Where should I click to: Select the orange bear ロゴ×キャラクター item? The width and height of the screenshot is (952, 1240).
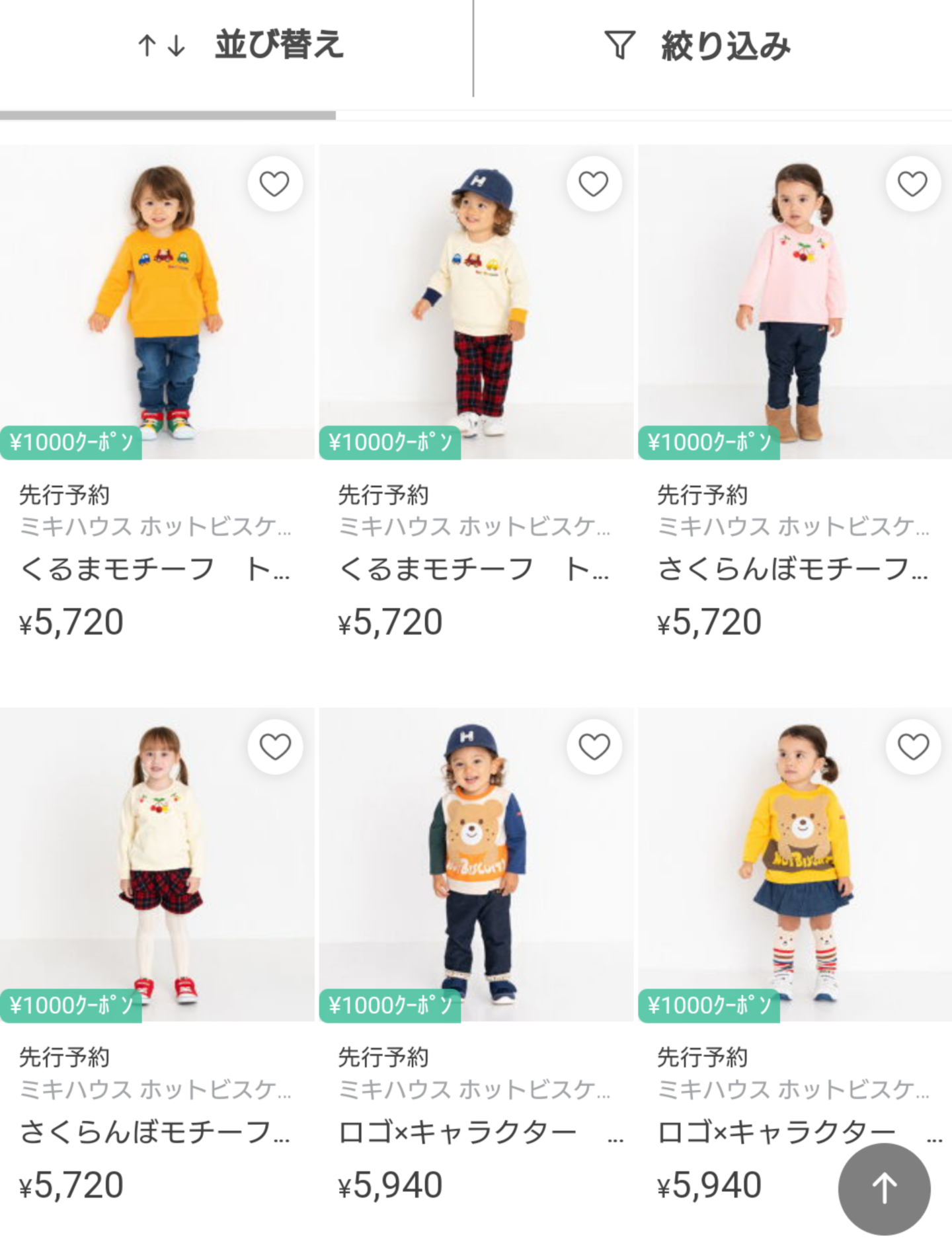[476, 865]
